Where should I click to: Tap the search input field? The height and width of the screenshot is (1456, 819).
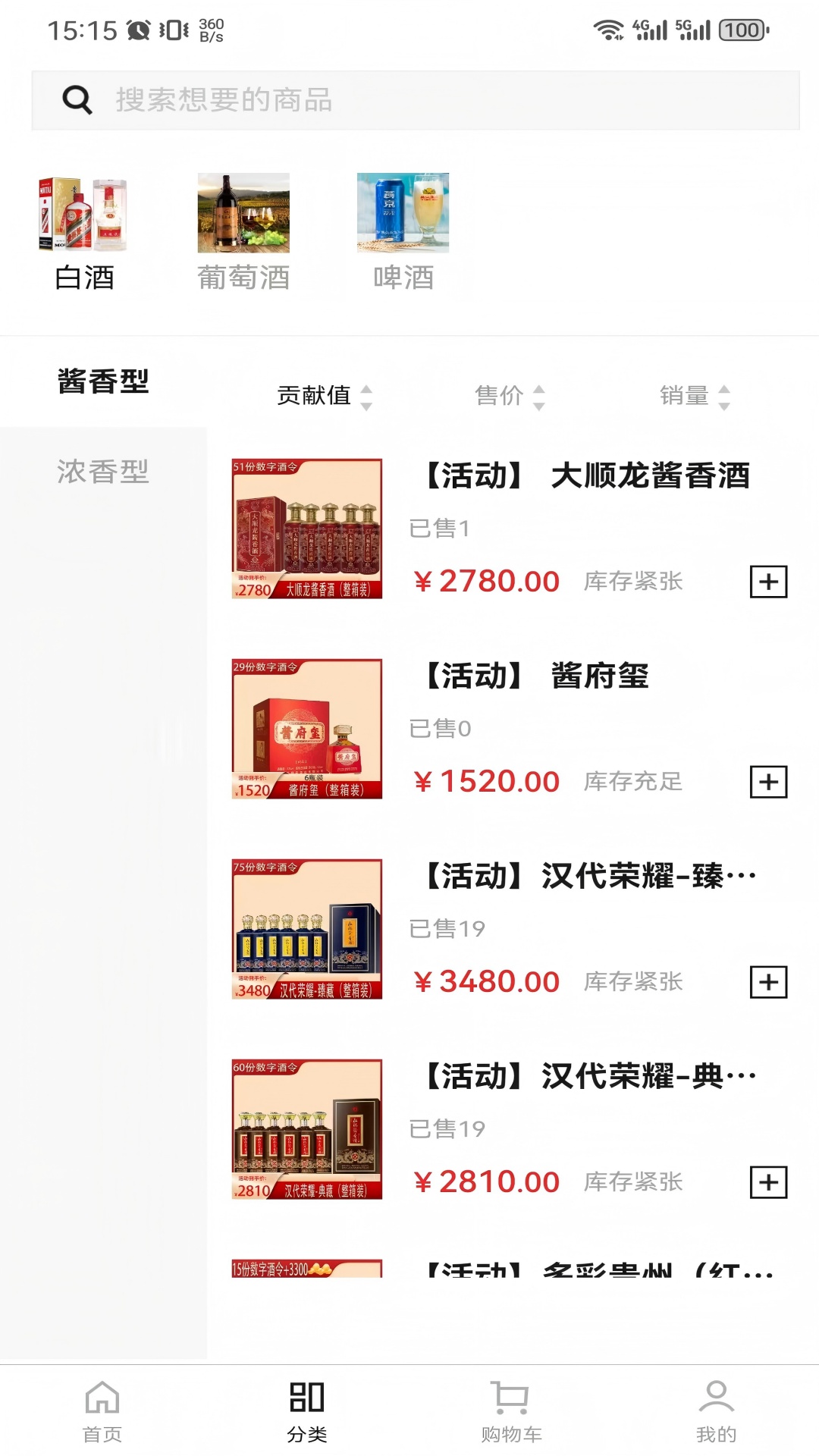(303, 99)
